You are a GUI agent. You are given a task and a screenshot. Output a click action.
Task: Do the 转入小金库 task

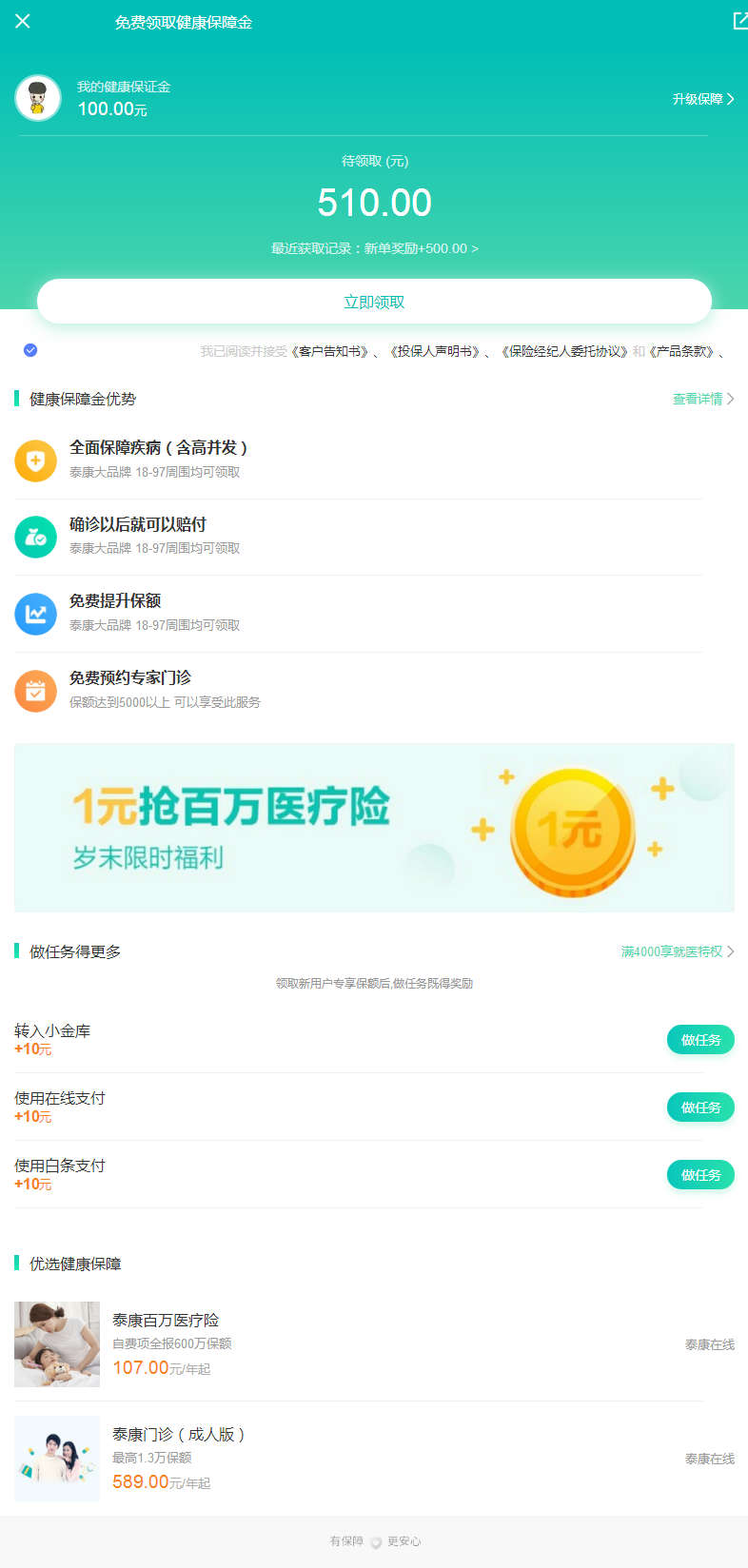[x=700, y=1040]
